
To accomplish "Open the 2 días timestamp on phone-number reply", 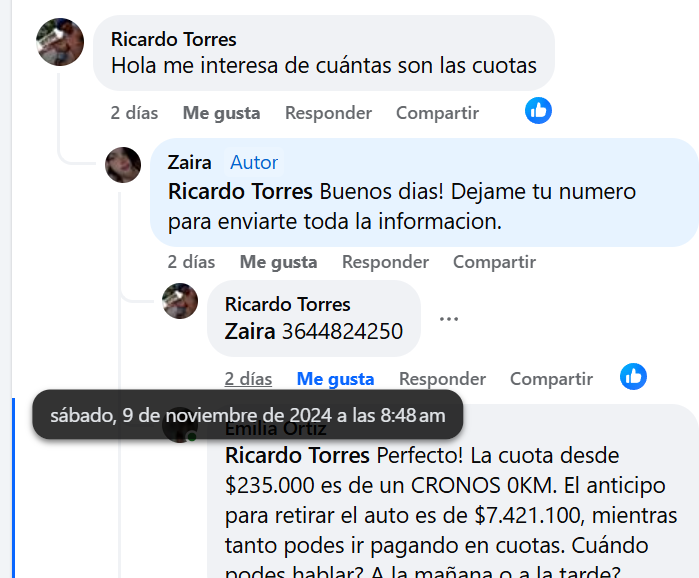I will [x=248, y=379].
